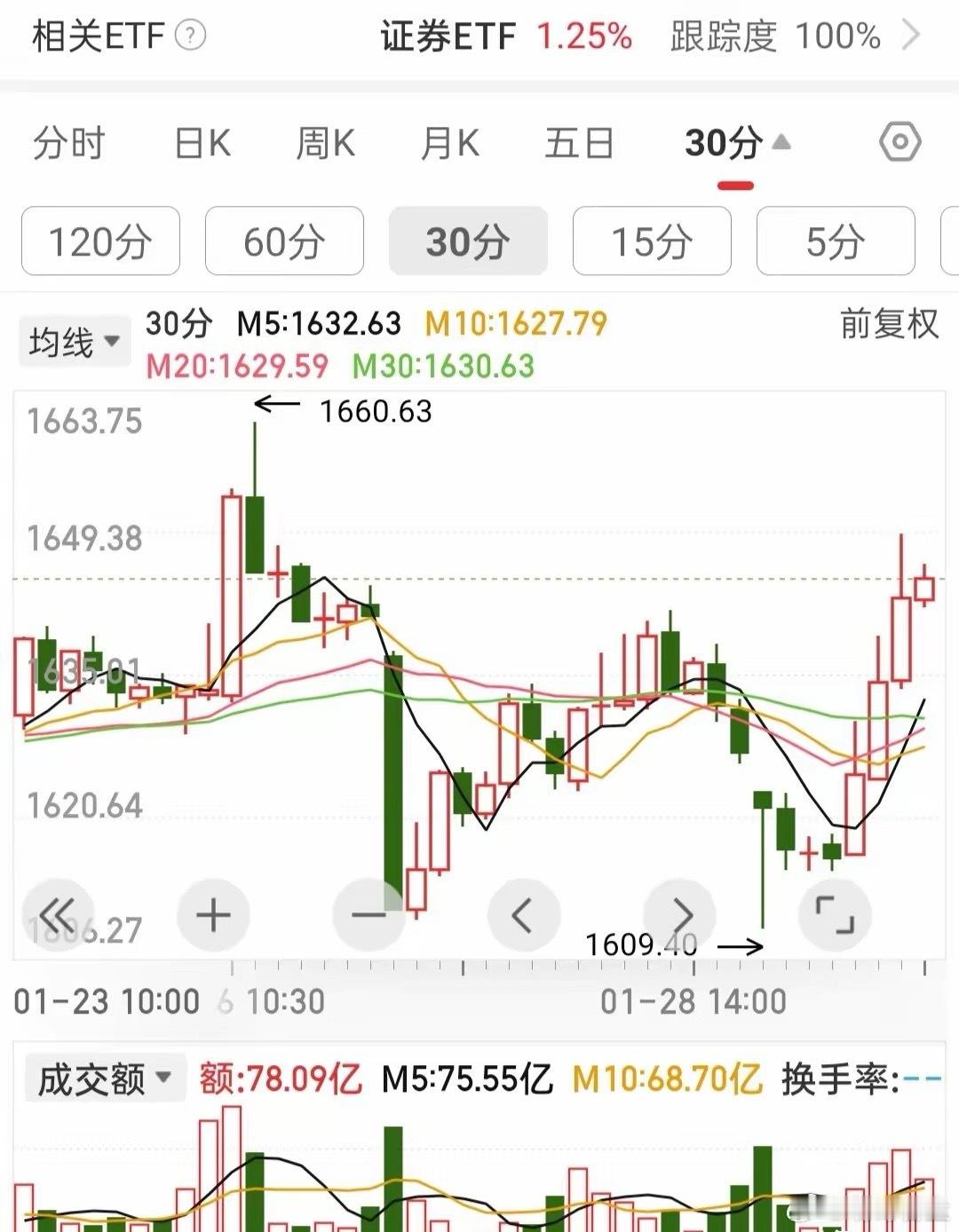Image resolution: width=959 pixels, height=1232 pixels.
Task: Switch to the 分时 chart tab
Action: [69, 143]
